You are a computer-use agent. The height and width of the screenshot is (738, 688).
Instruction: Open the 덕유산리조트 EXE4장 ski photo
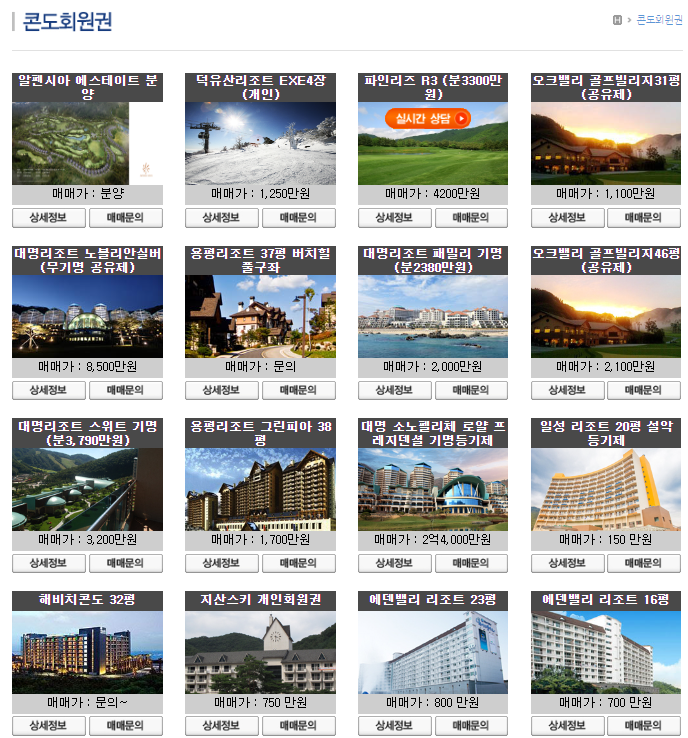coord(260,143)
